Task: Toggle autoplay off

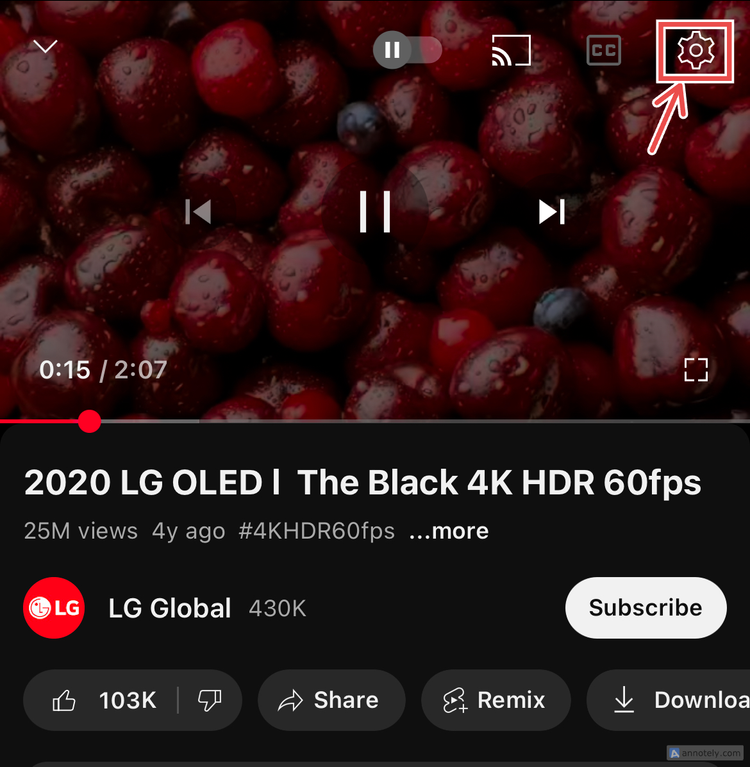Action: coord(407,49)
